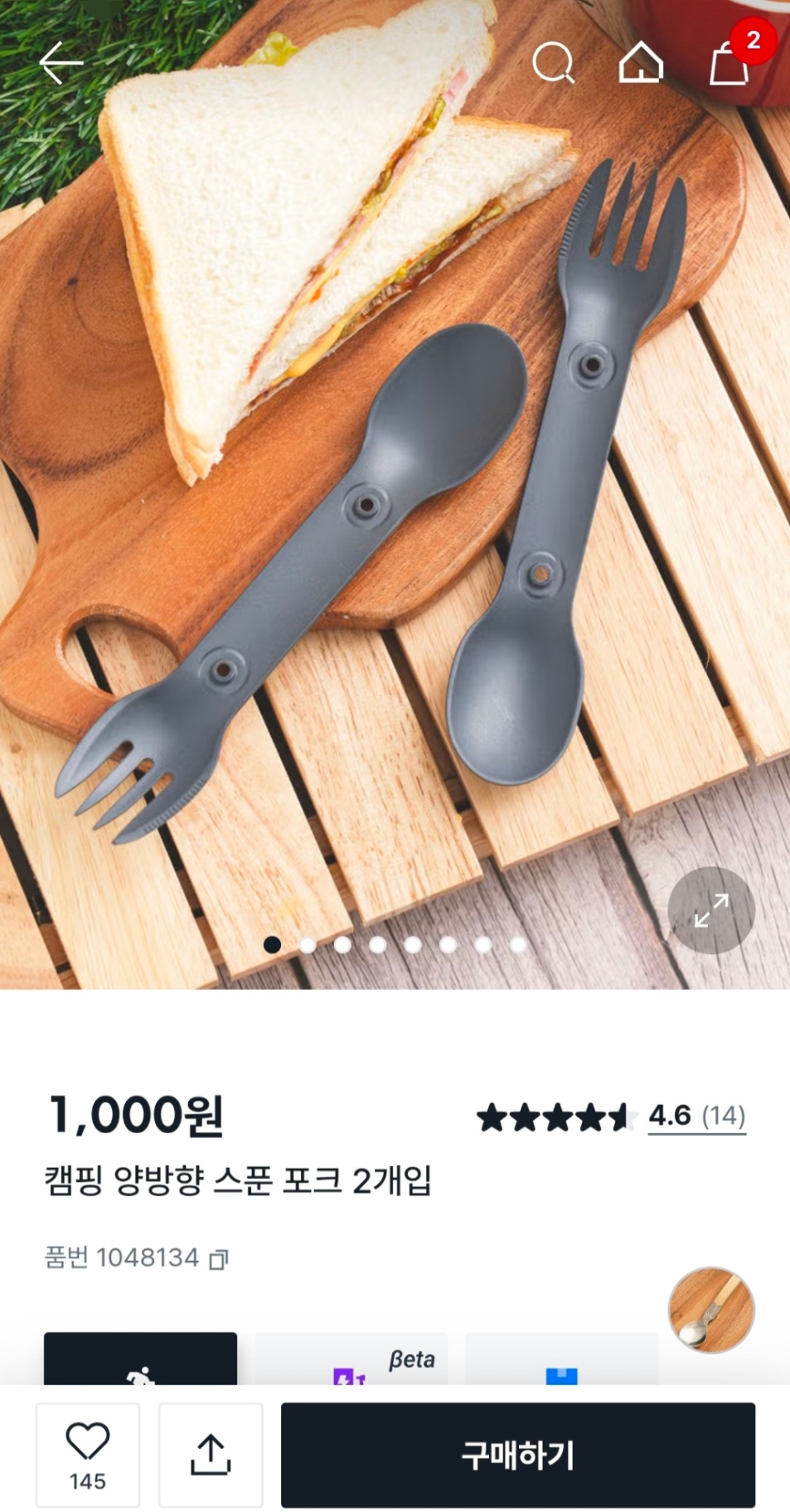Open the search icon
The image size is (790, 1512).
553,63
